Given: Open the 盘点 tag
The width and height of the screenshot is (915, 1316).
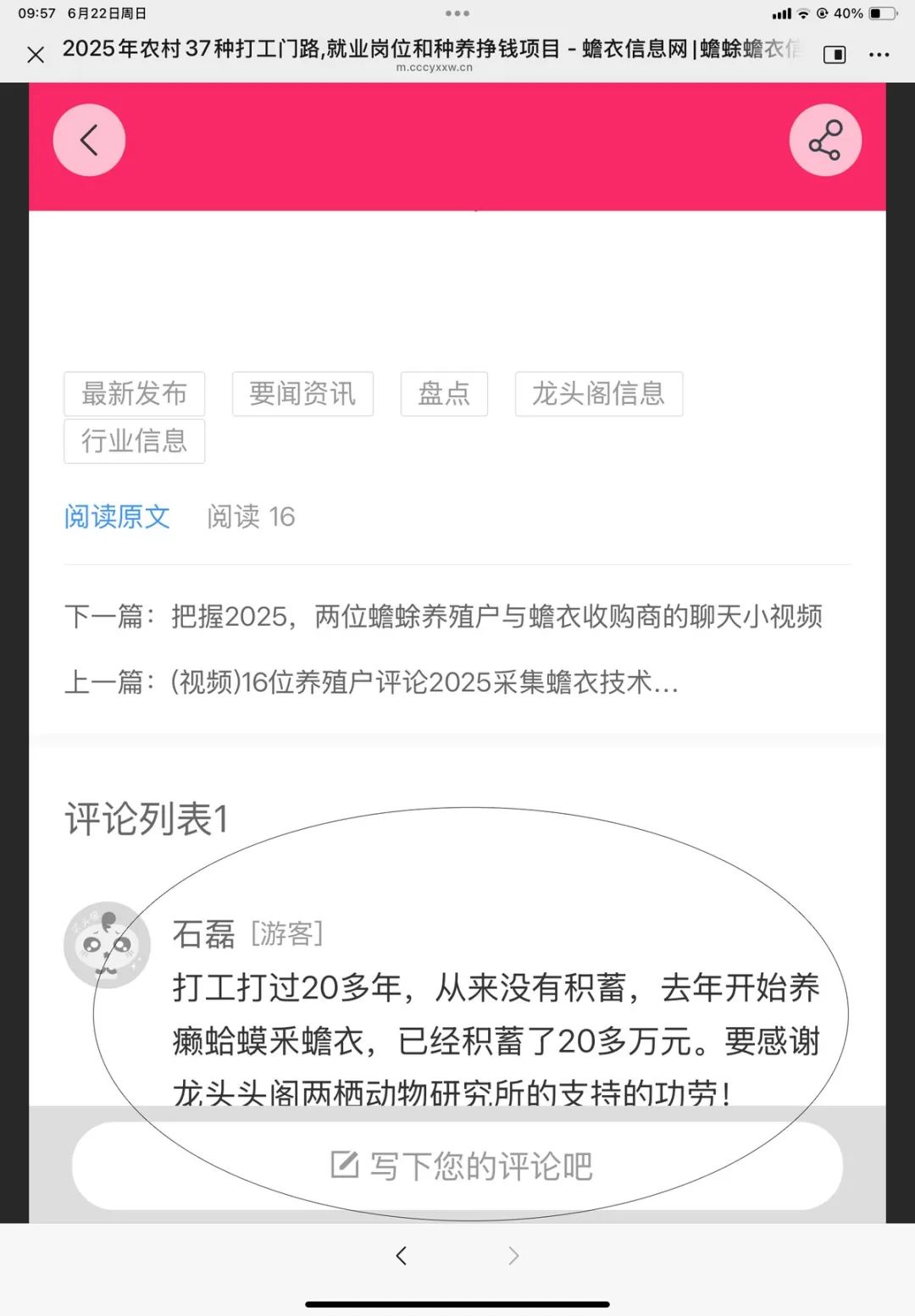Looking at the screenshot, I should click(444, 394).
